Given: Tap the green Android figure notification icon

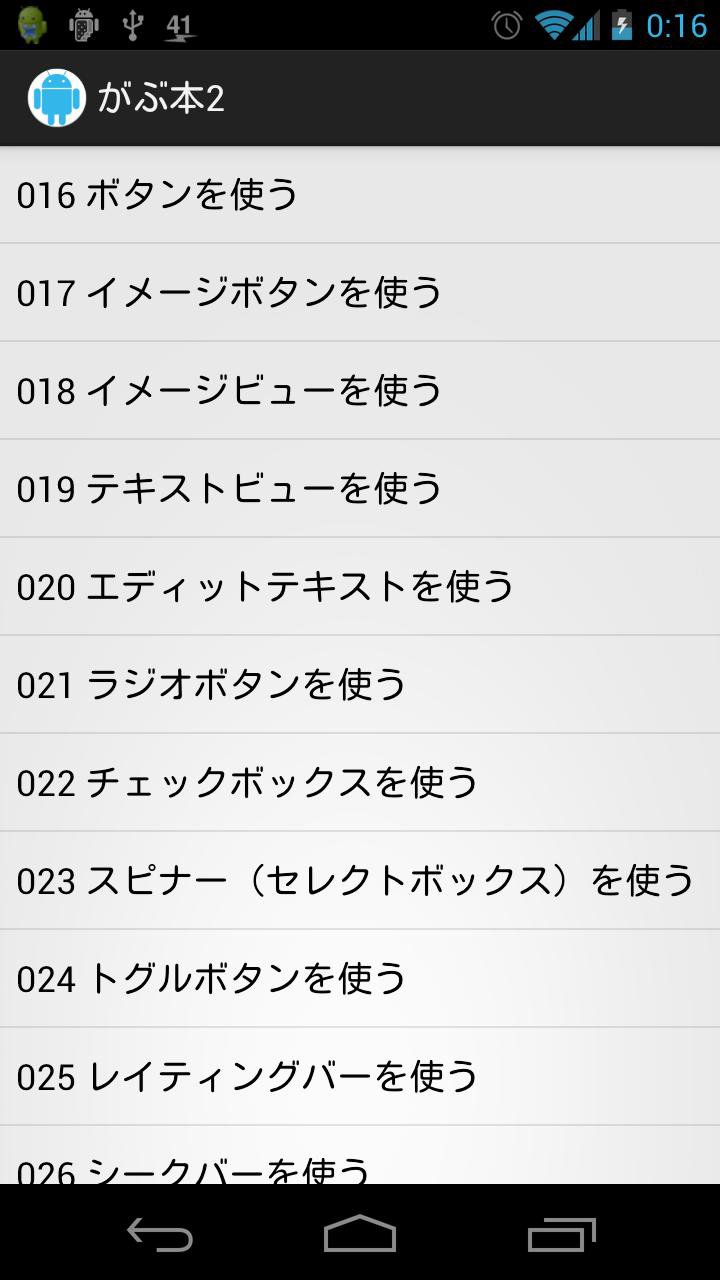Looking at the screenshot, I should pyautogui.click(x=32, y=26).
